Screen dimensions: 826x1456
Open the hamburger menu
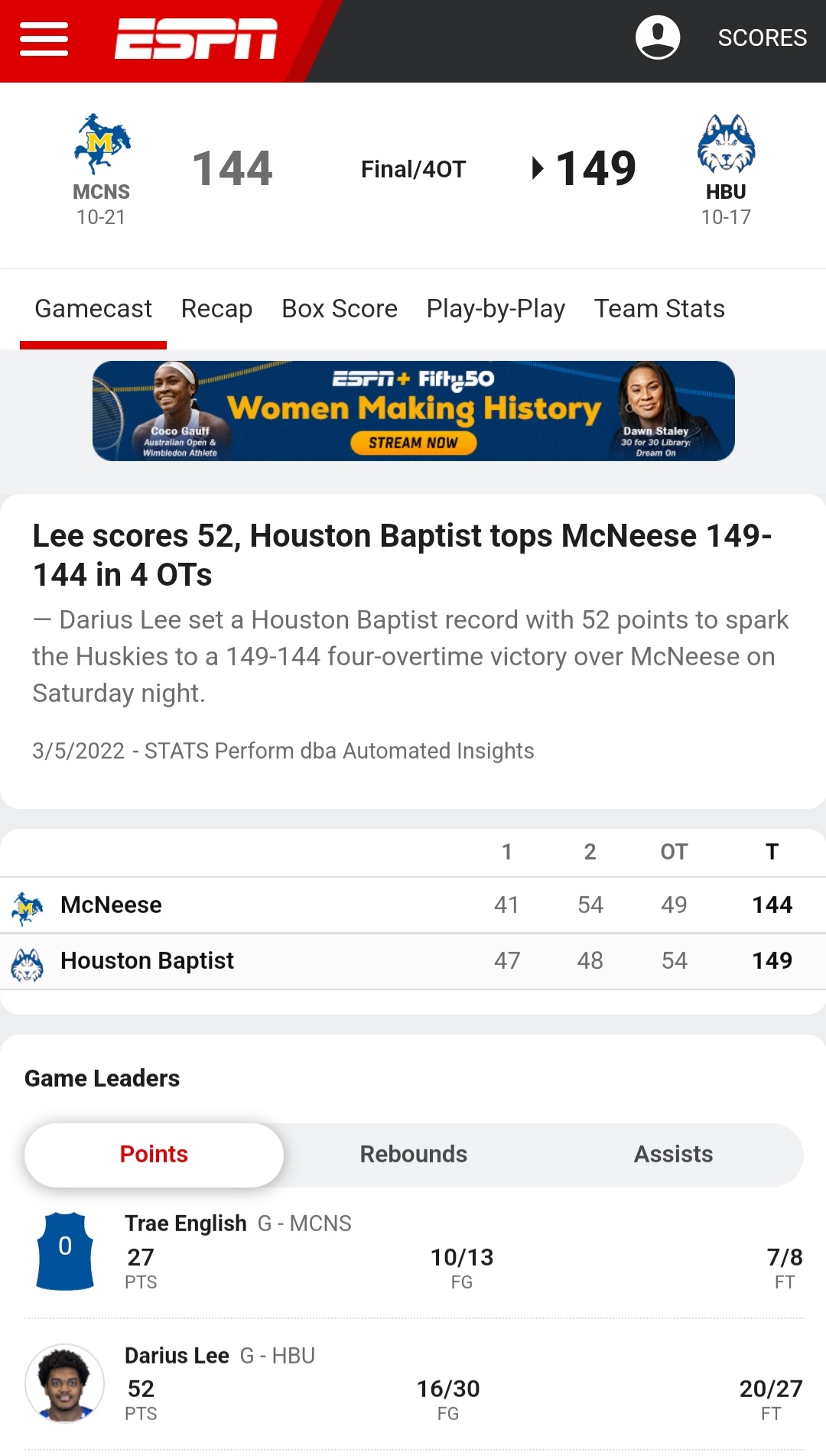(x=44, y=39)
